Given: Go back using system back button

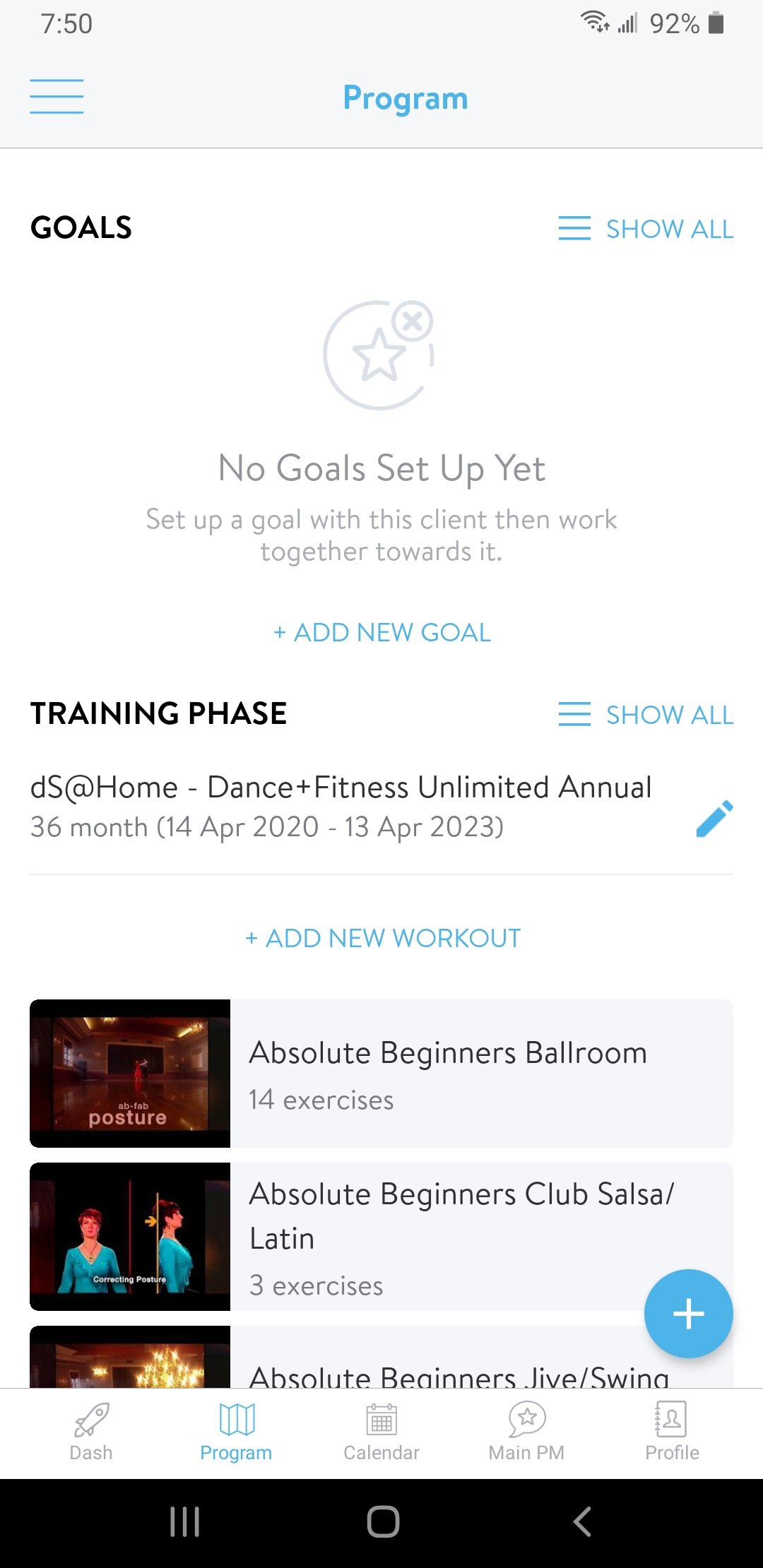Looking at the screenshot, I should click(x=582, y=1521).
